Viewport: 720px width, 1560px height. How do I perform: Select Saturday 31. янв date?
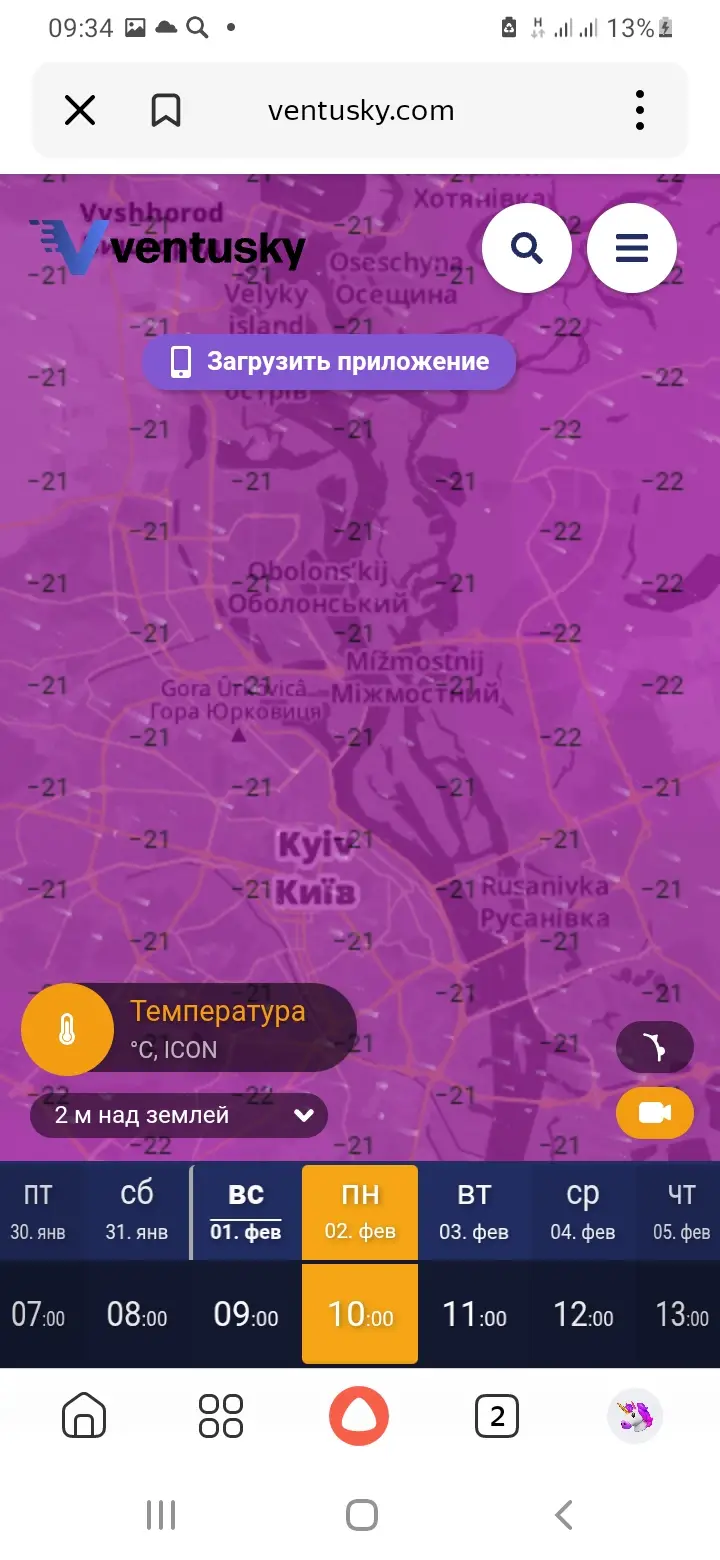(137, 1211)
